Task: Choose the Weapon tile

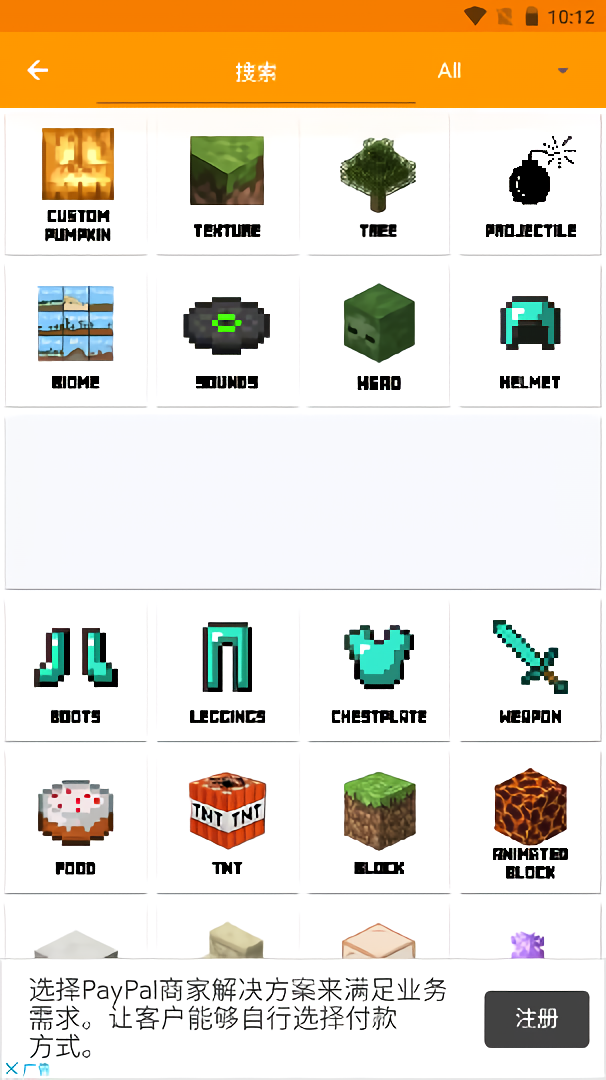Action: coord(530,670)
